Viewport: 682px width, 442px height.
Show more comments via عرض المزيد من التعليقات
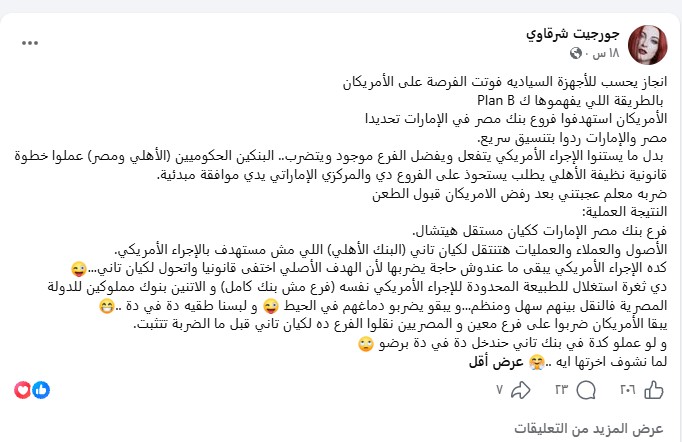coord(588,429)
